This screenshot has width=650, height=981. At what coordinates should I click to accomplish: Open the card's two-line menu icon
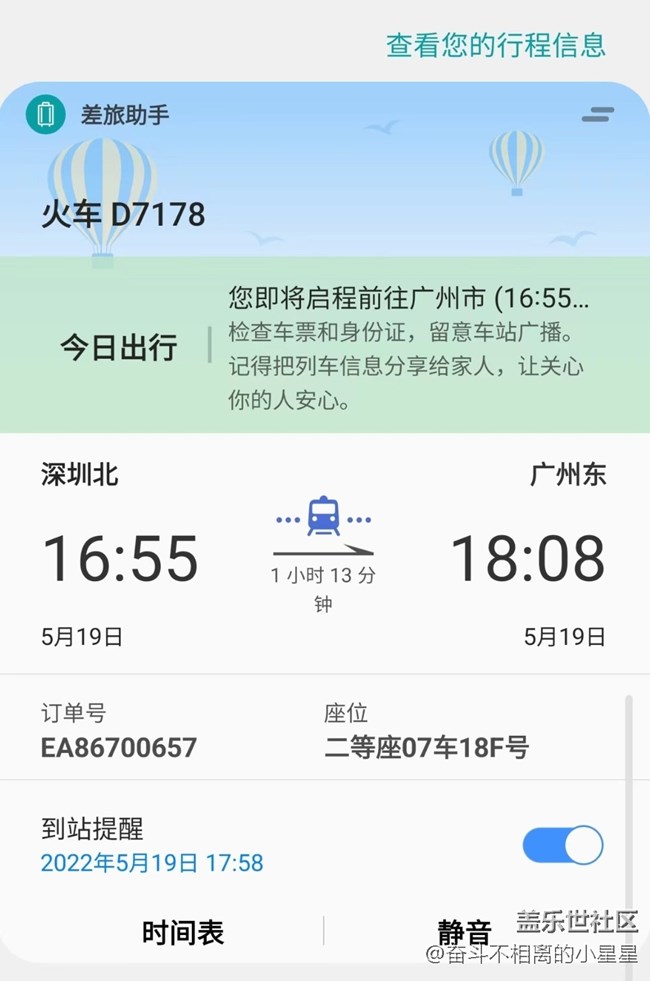[x=598, y=114]
